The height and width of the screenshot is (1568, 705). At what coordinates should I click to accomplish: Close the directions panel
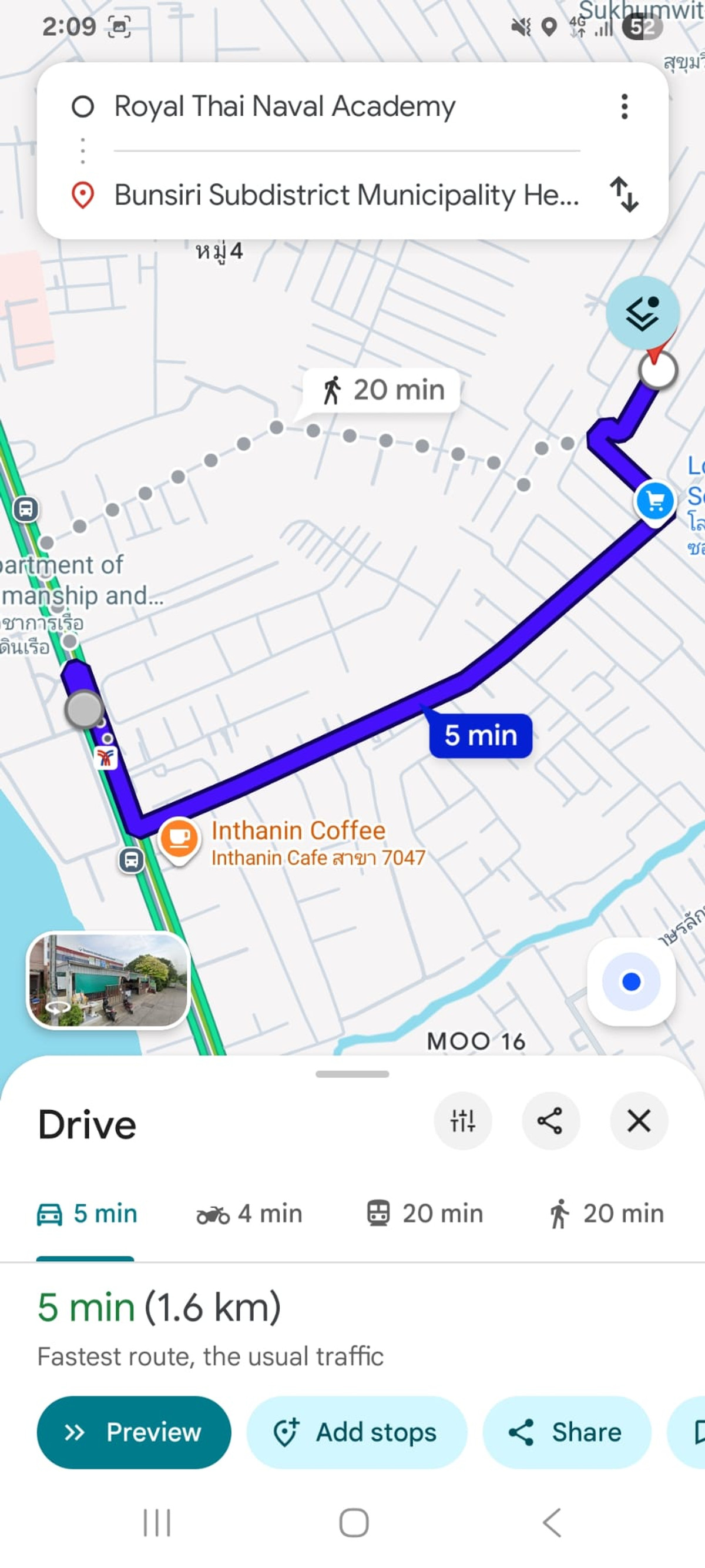coord(638,1121)
